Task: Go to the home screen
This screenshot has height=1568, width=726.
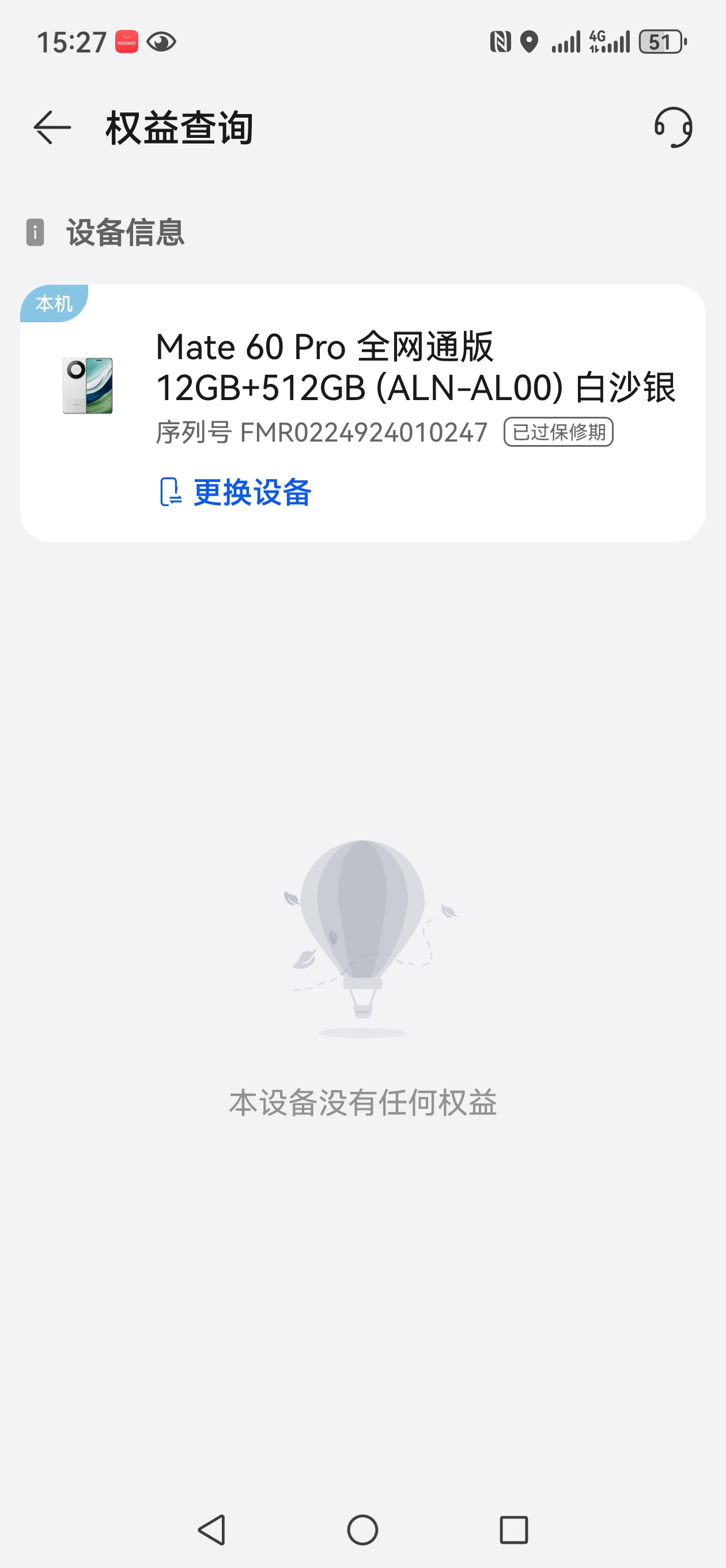Action: click(362, 1529)
